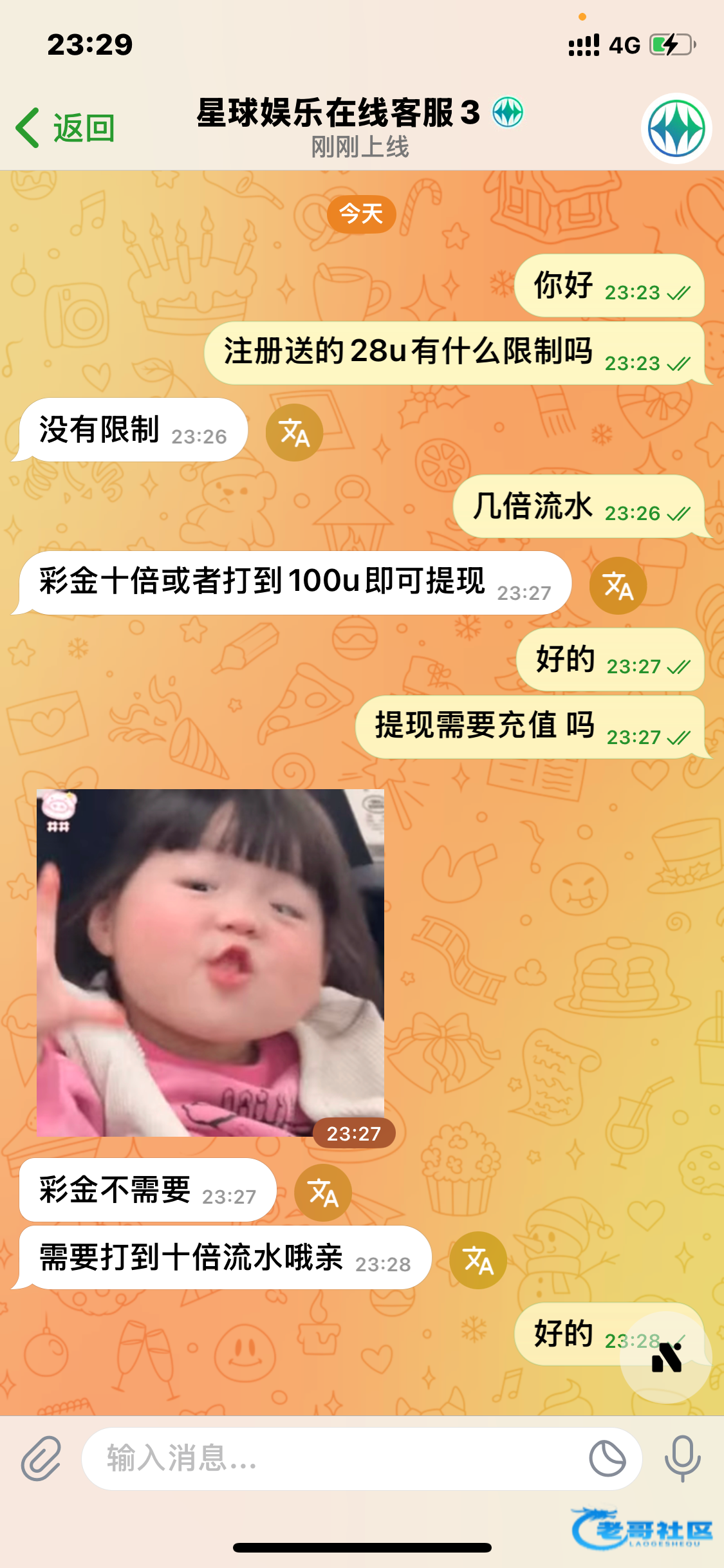Tap the microphone to record voice
This screenshot has width=724, height=1568.
[x=682, y=1458]
